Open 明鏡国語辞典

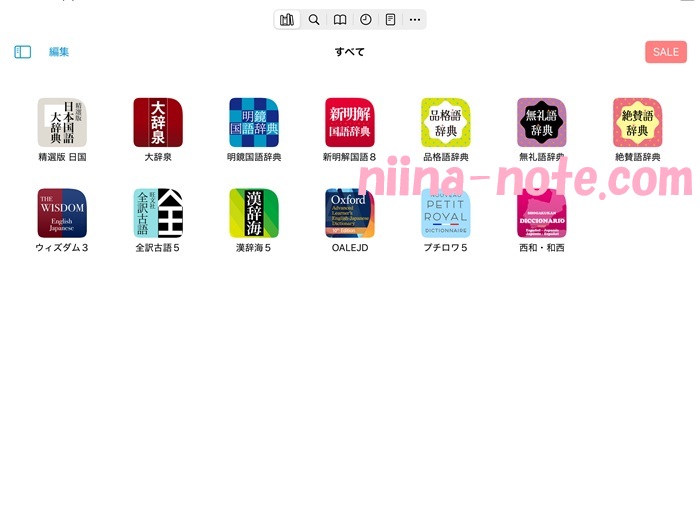click(x=254, y=123)
